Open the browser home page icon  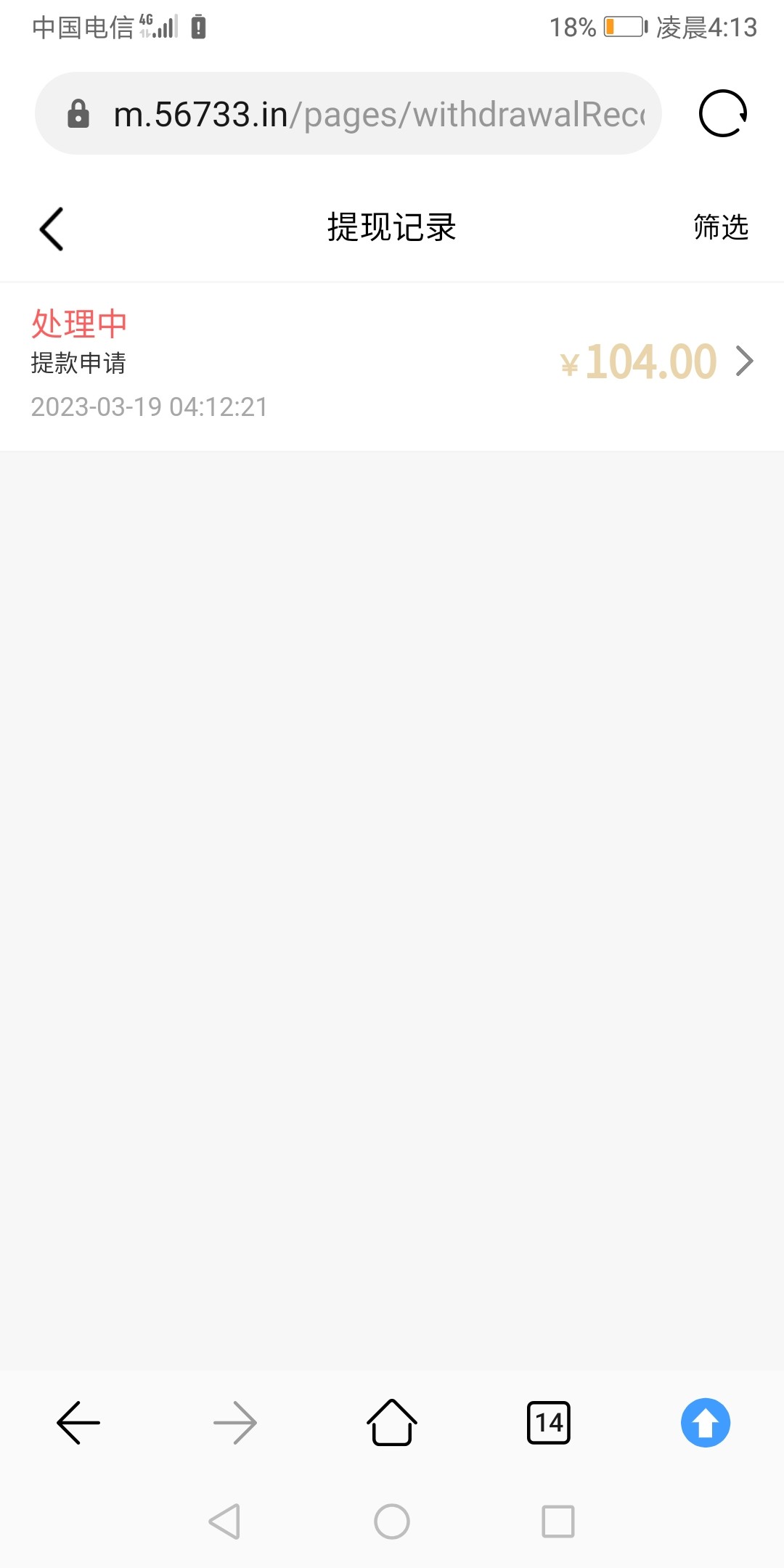[391, 1422]
